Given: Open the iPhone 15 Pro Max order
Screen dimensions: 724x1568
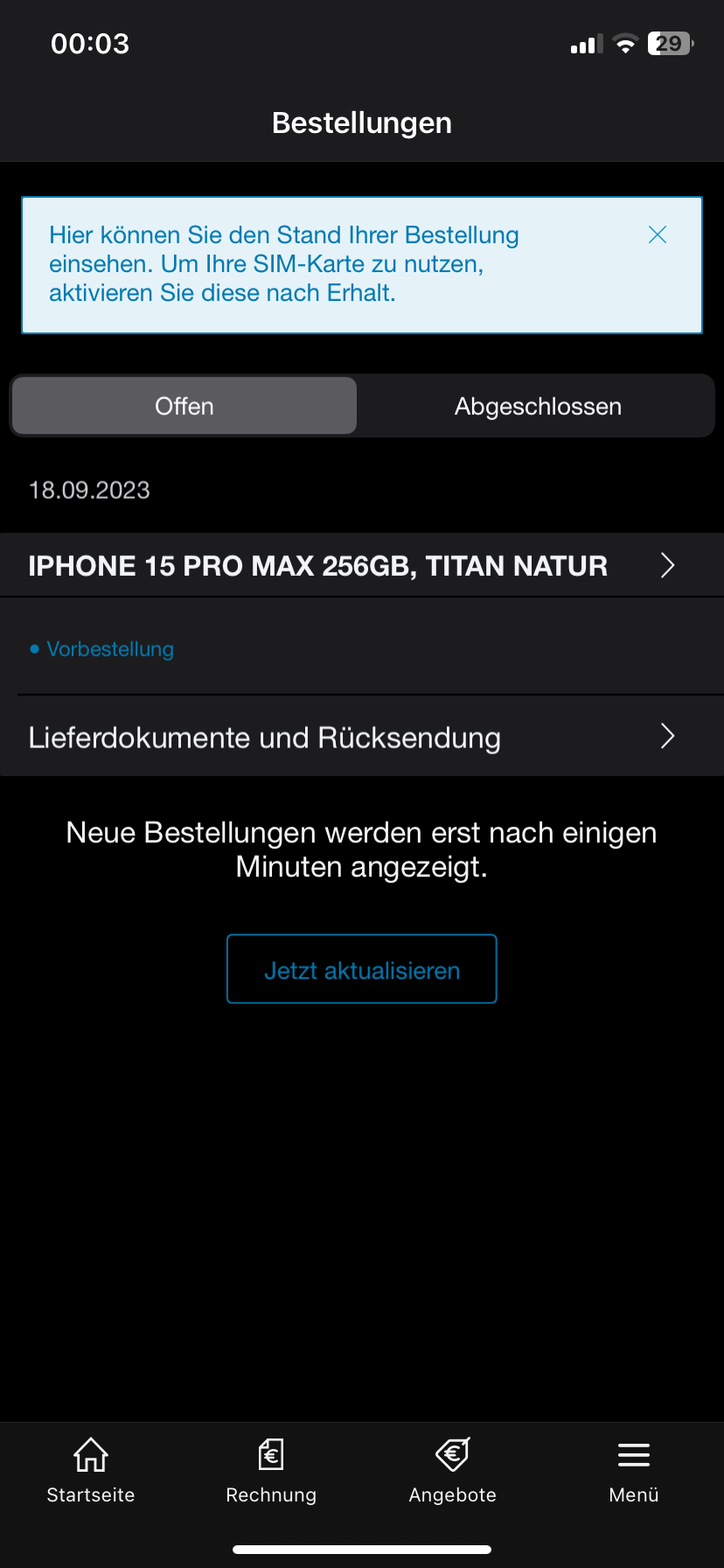Looking at the screenshot, I should [x=362, y=565].
